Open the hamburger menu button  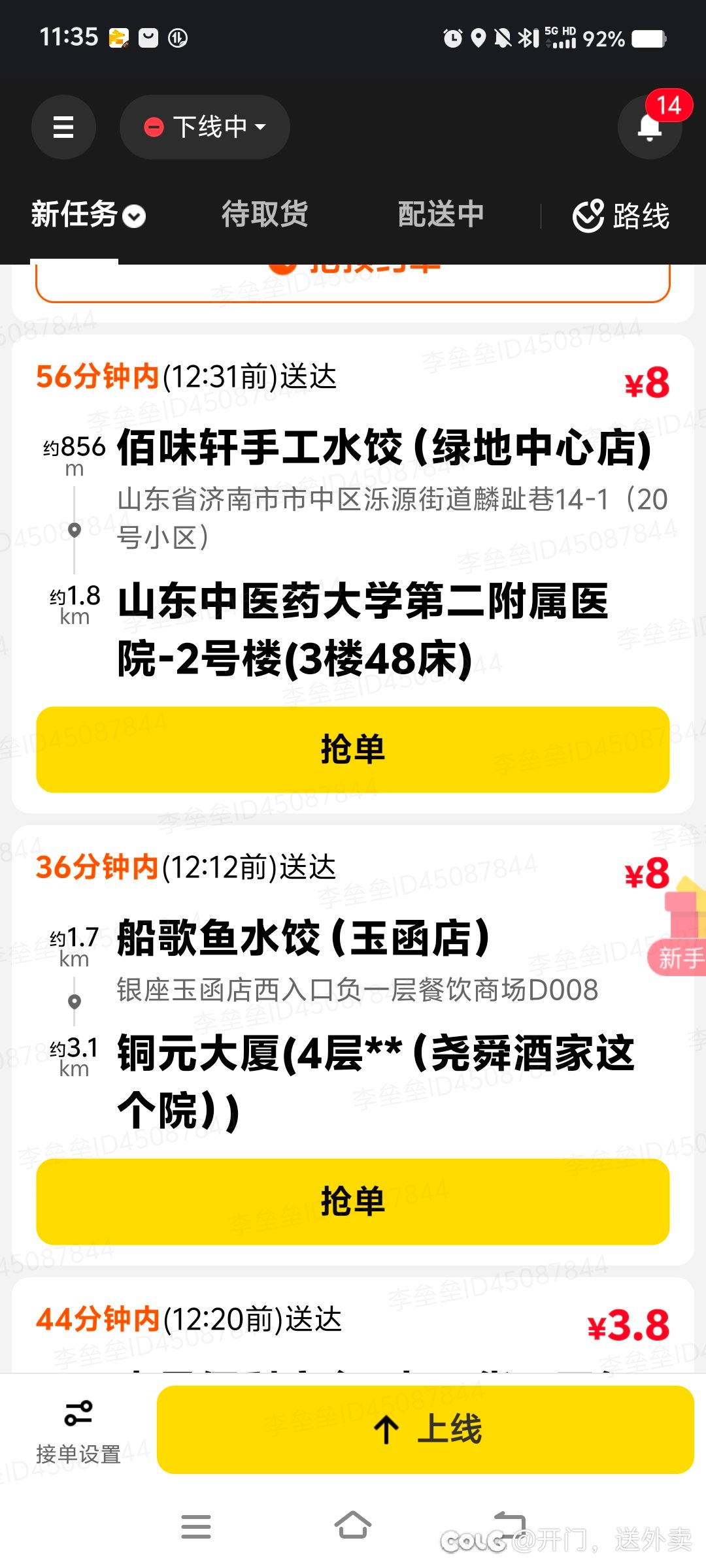click(x=63, y=127)
